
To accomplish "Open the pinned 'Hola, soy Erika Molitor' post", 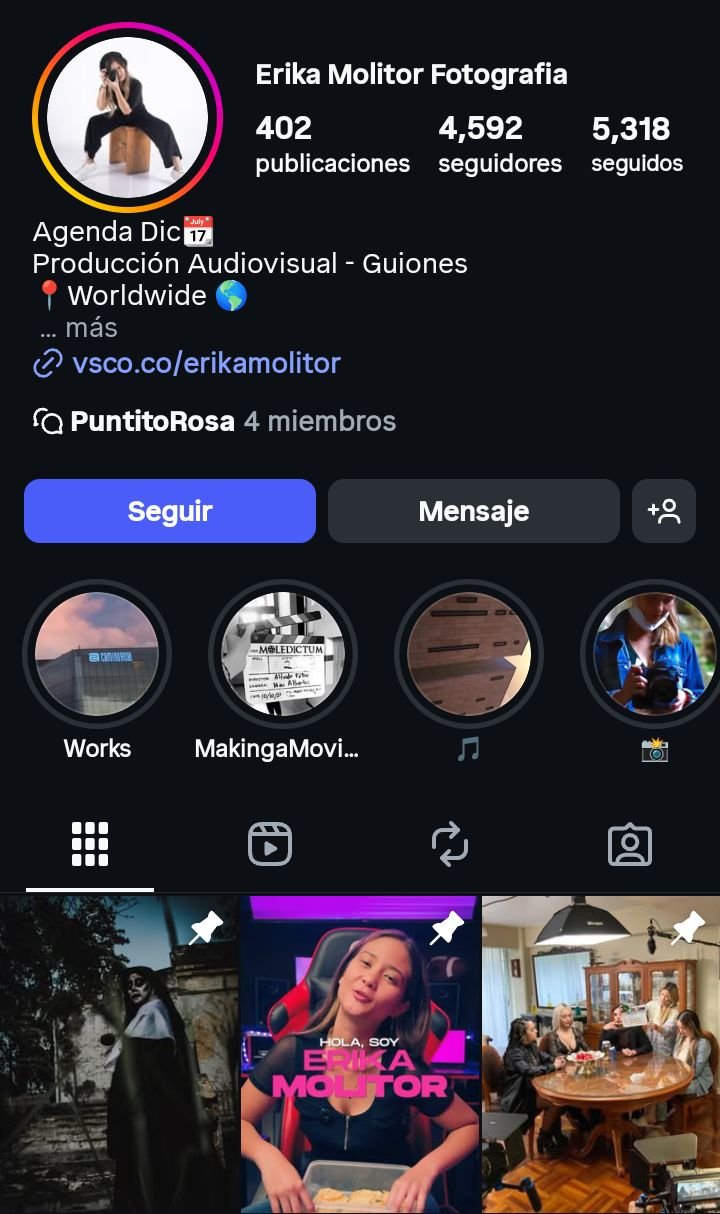I will coord(360,1054).
